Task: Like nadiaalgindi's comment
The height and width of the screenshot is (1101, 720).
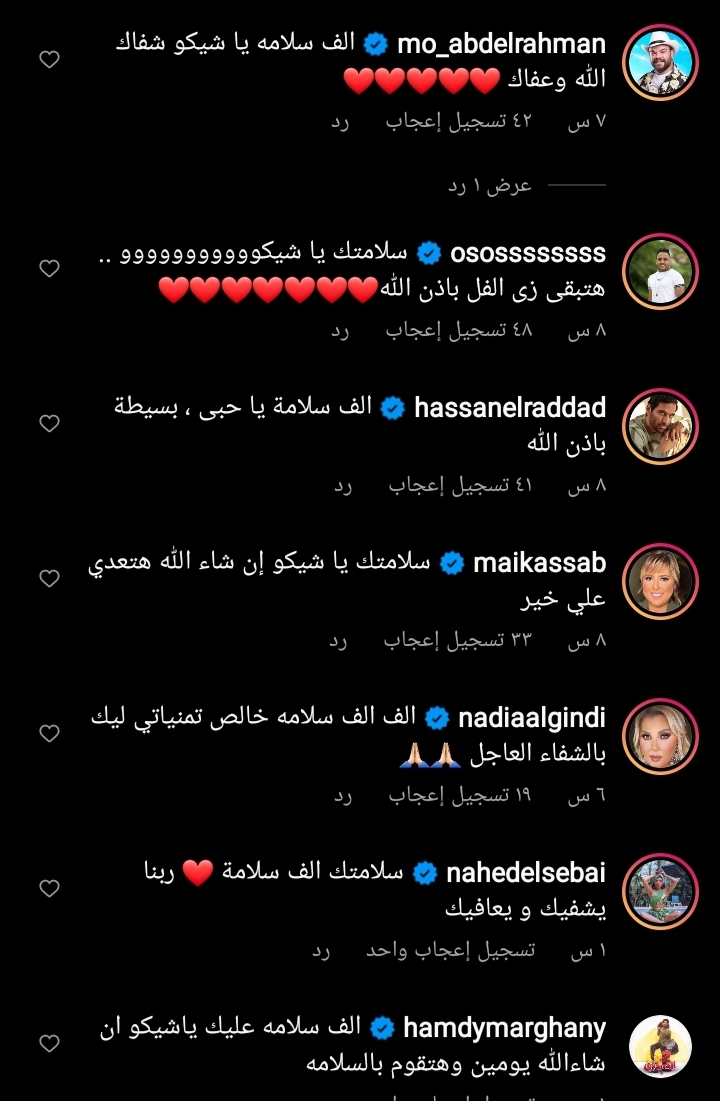Action: [x=49, y=734]
